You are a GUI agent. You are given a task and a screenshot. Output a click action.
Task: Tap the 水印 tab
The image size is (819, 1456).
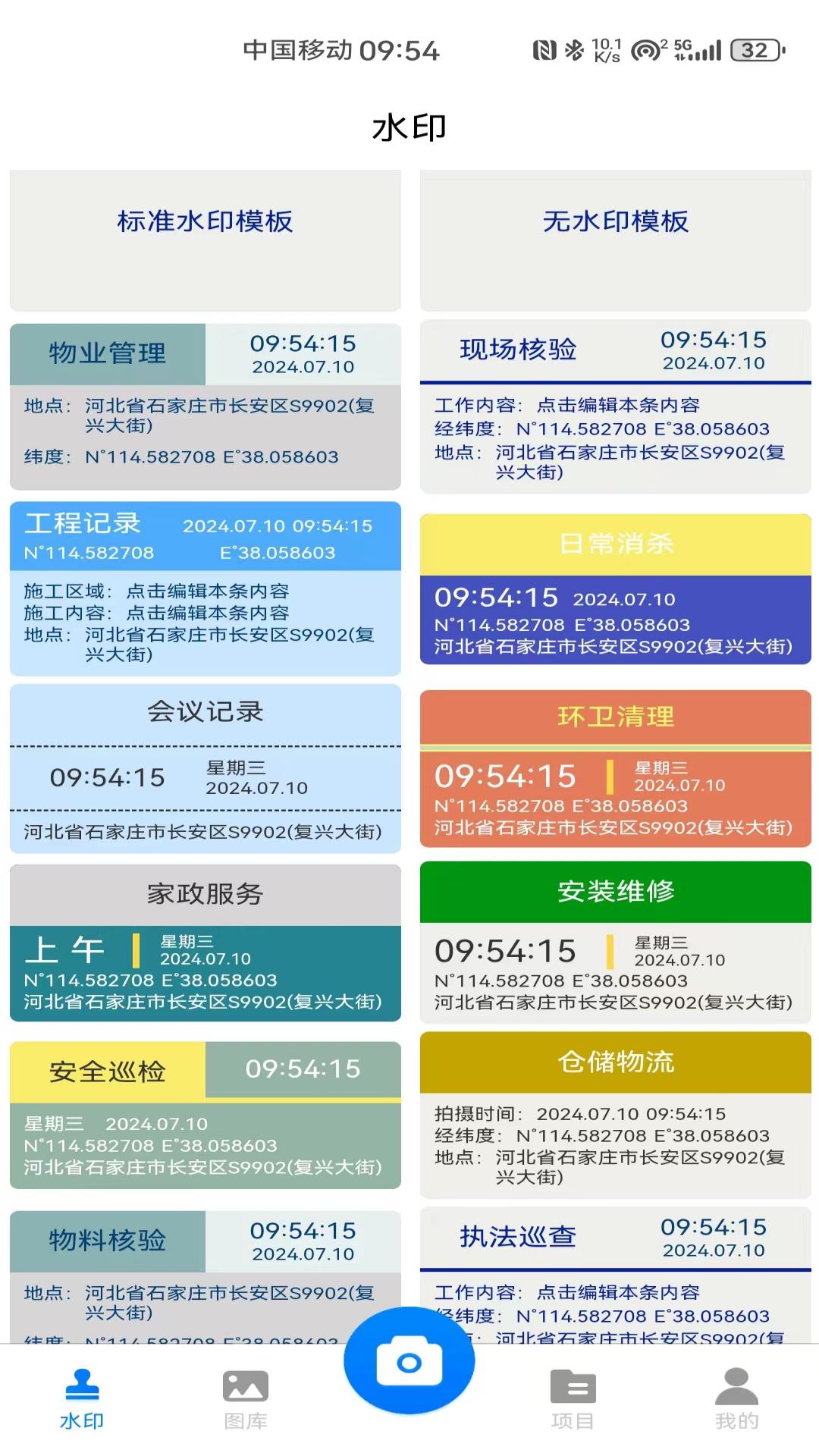pyautogui.click(x=82, y=1398)
